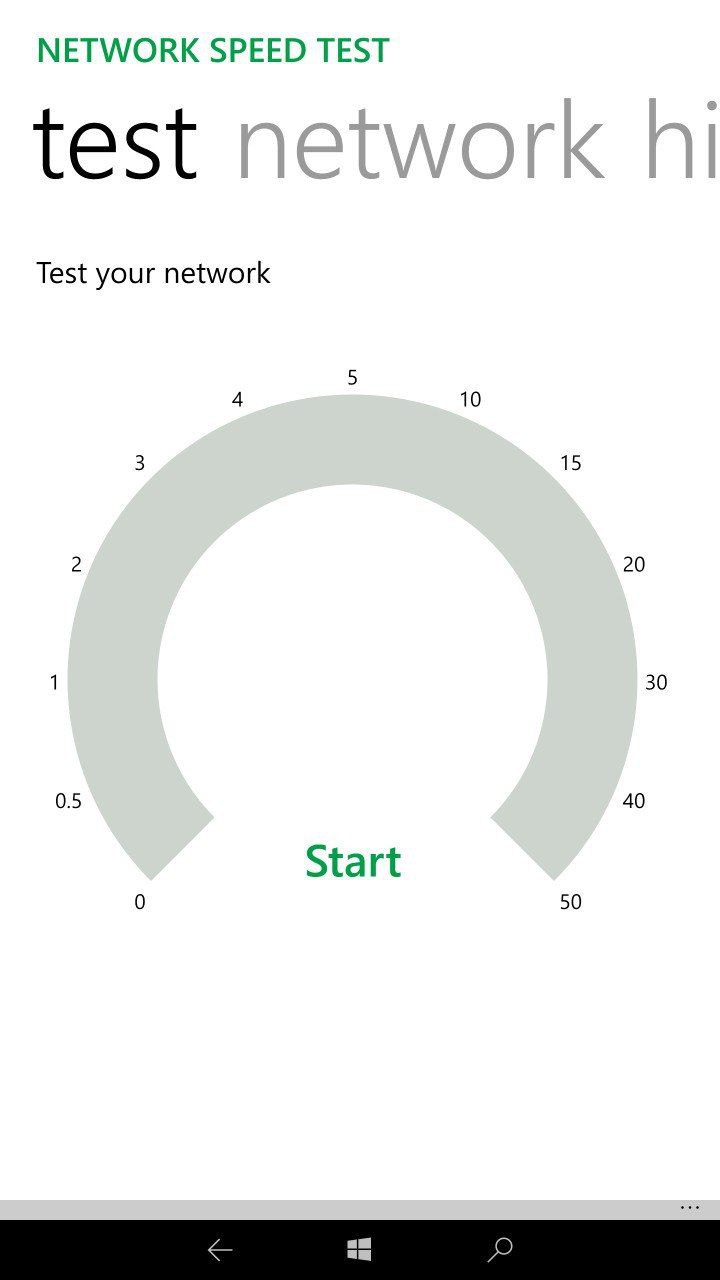
Task: Start the network speed test
Action: coord(353,861)
